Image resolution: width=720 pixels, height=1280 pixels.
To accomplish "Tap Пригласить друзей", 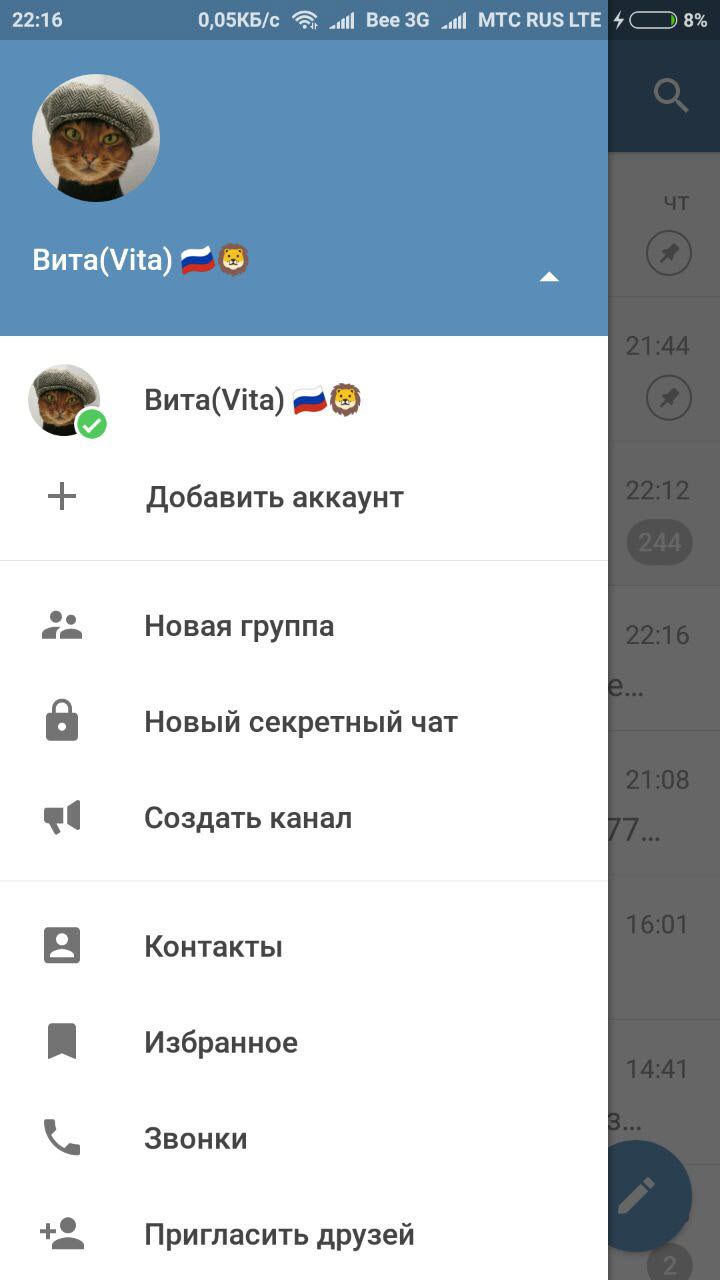I will [x=304, y=1234].
